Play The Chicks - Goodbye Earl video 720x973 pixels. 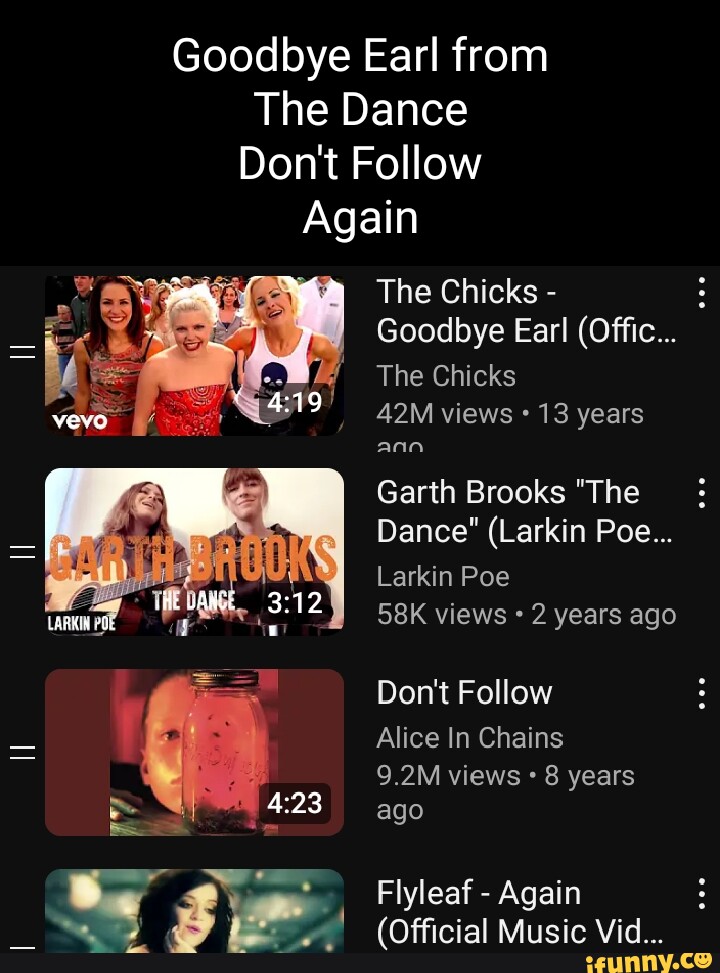(x=194, y=355)
